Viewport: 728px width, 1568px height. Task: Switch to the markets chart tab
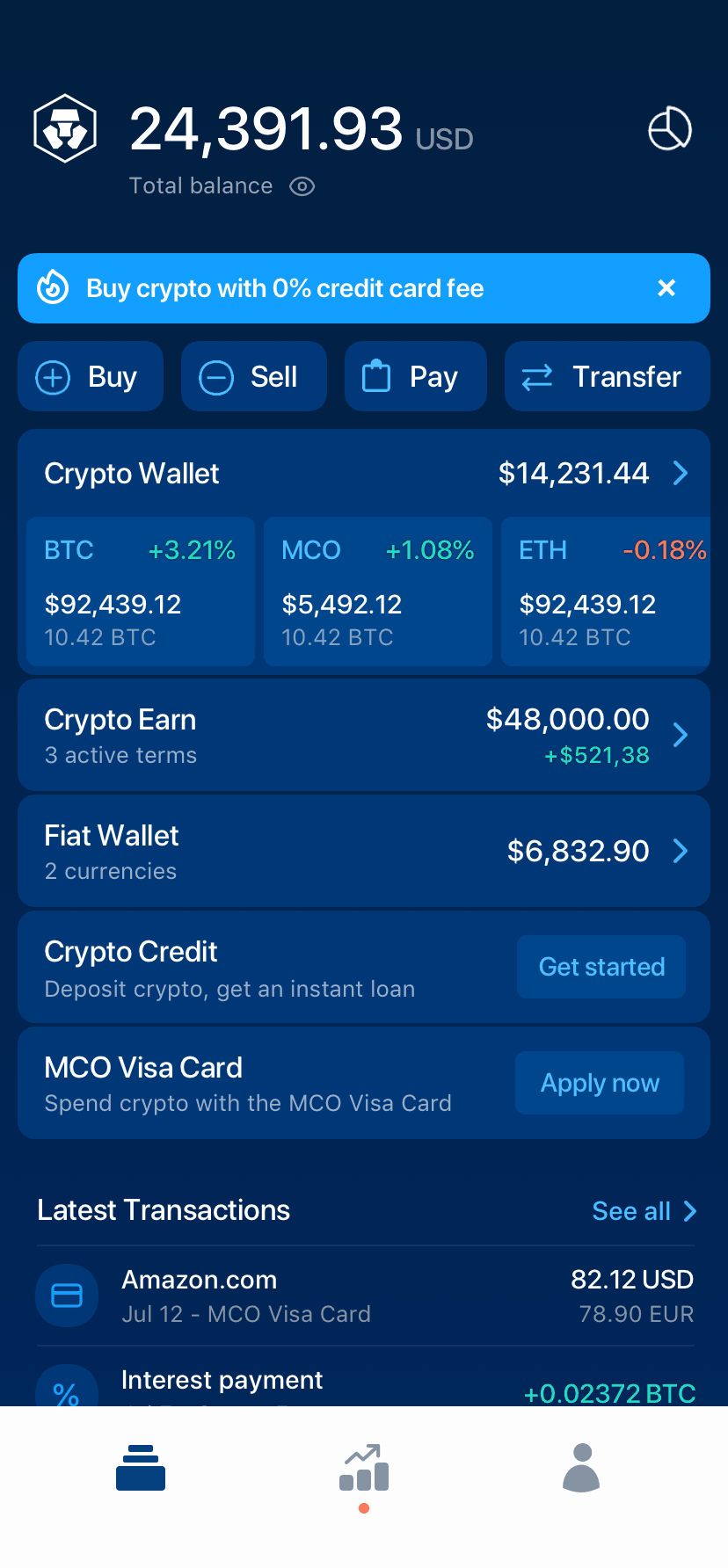coord(364,1468)
